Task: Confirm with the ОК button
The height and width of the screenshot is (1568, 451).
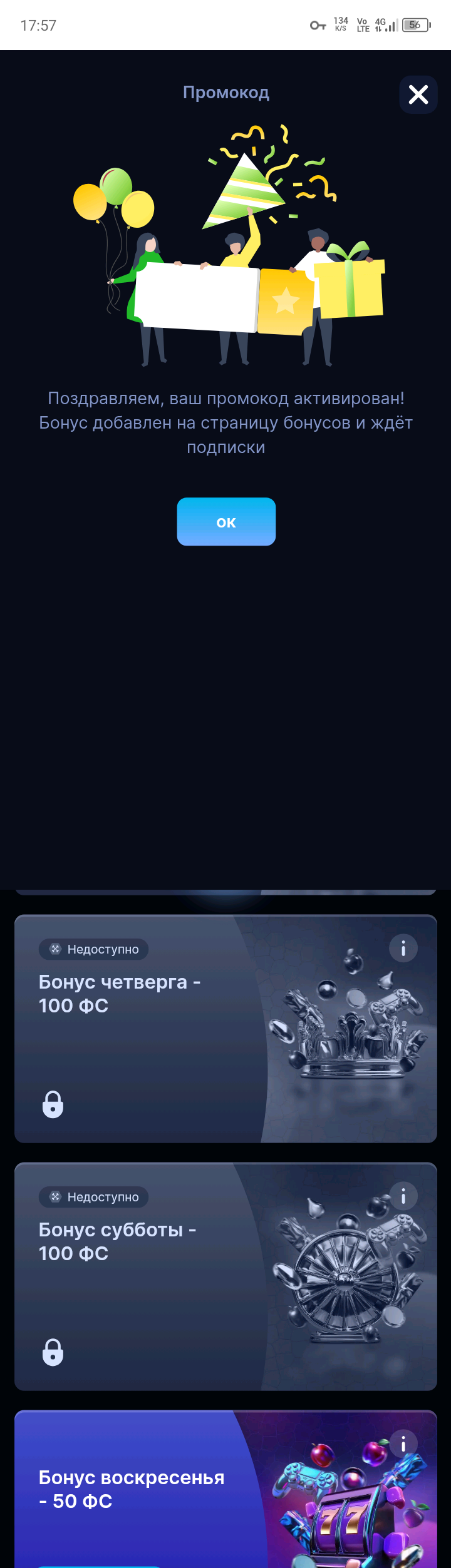Action: click(x=226, y=522)
